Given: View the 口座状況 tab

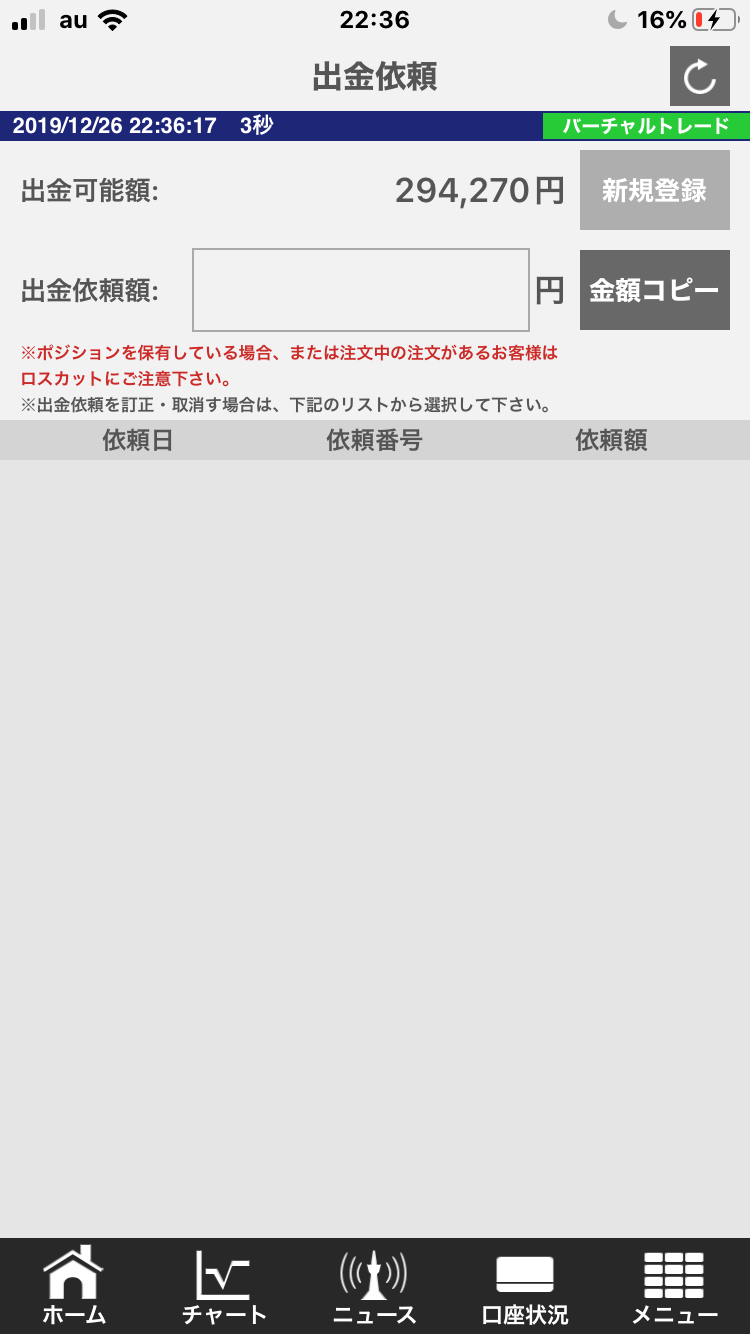Looking at the screenshot, I should (x=525, y=1287).
